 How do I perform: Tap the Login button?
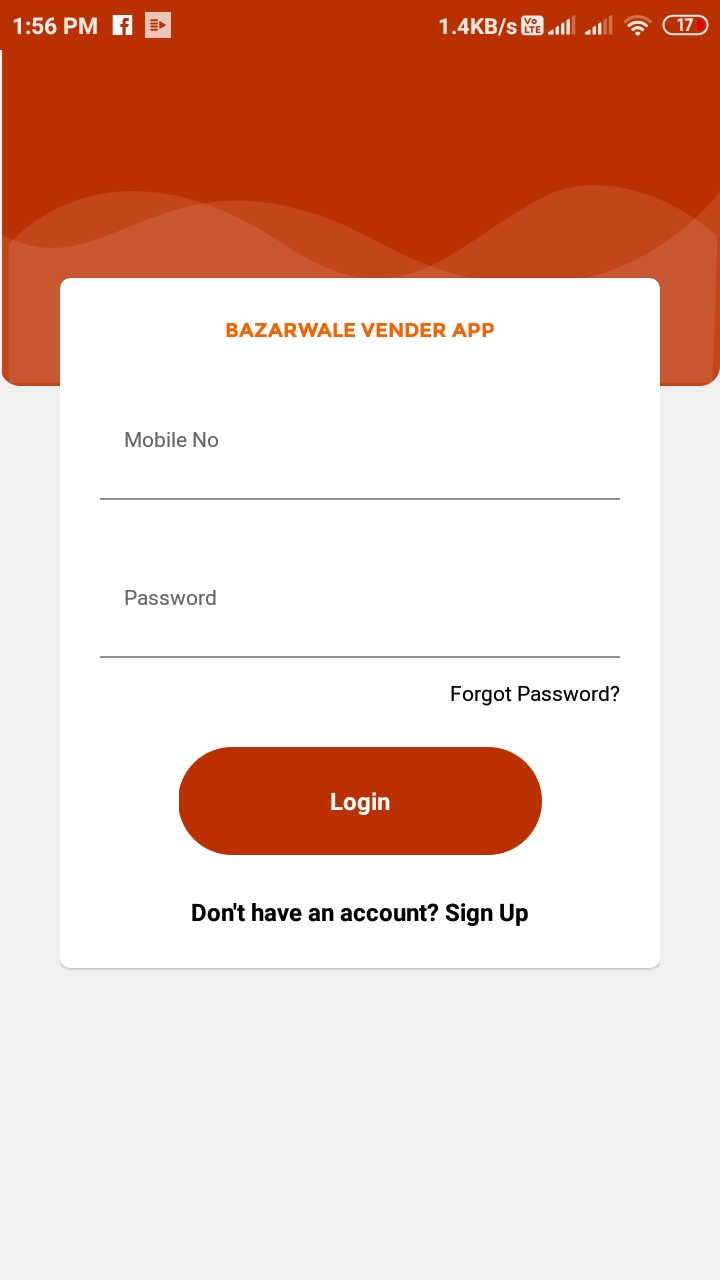coord(360,801)
